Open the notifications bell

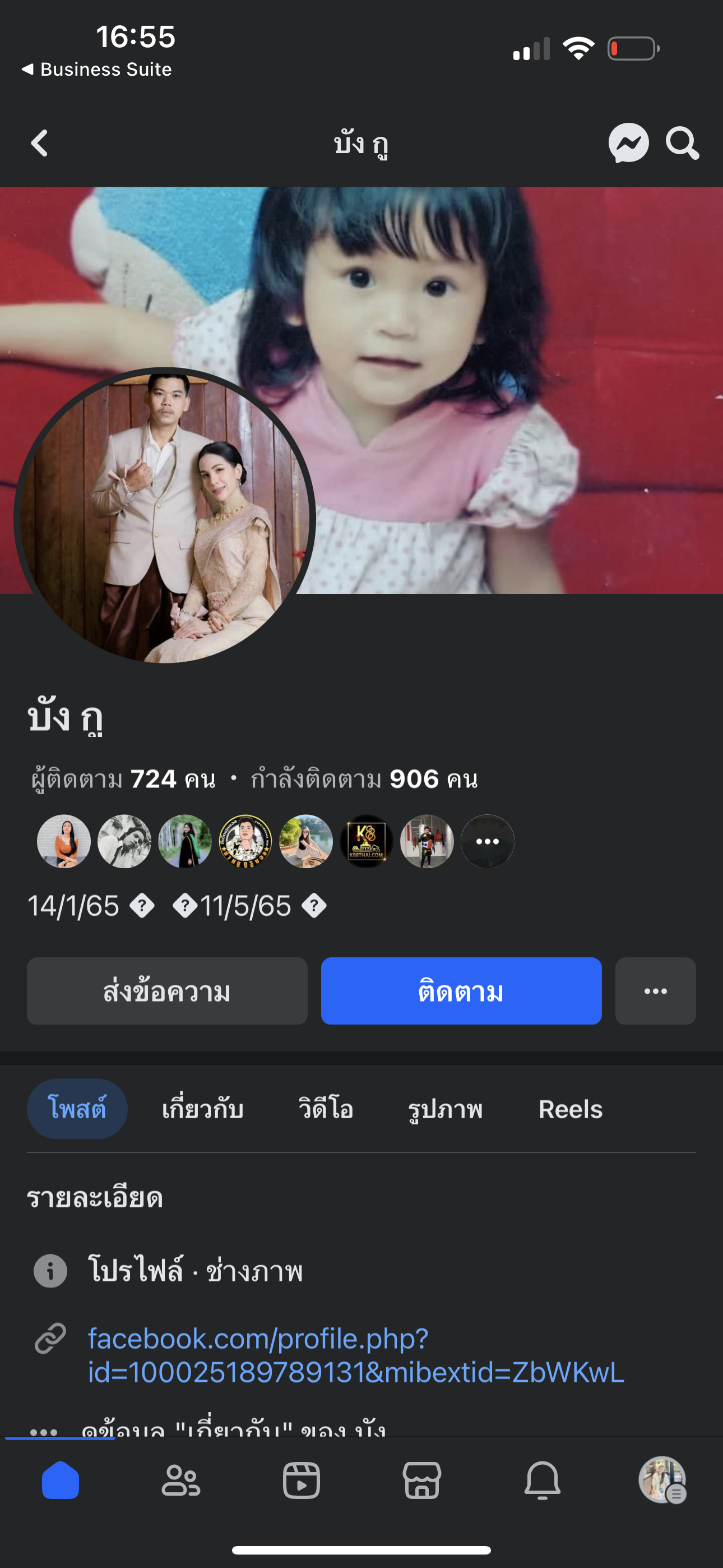click(x=543, y=1481)
